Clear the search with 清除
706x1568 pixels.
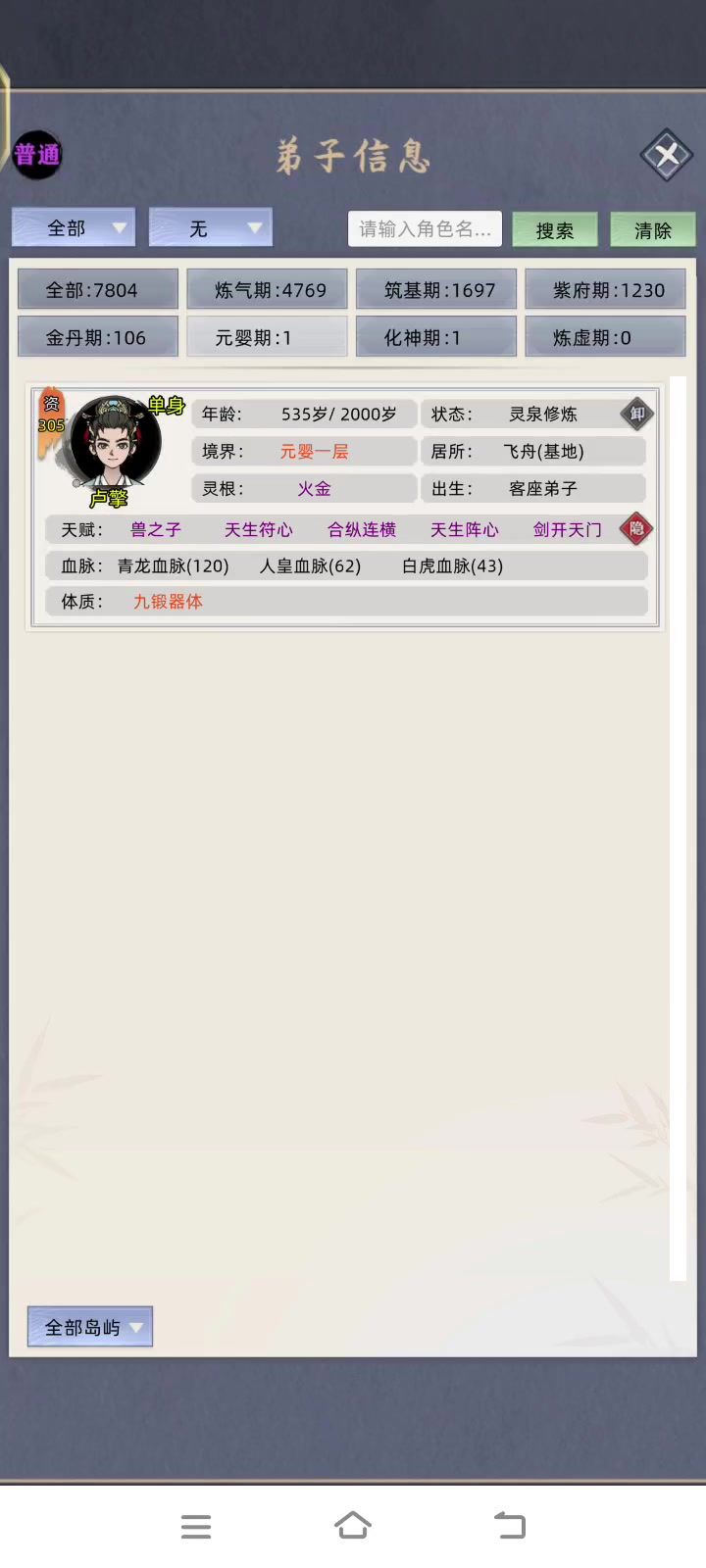tap(653, 230)
